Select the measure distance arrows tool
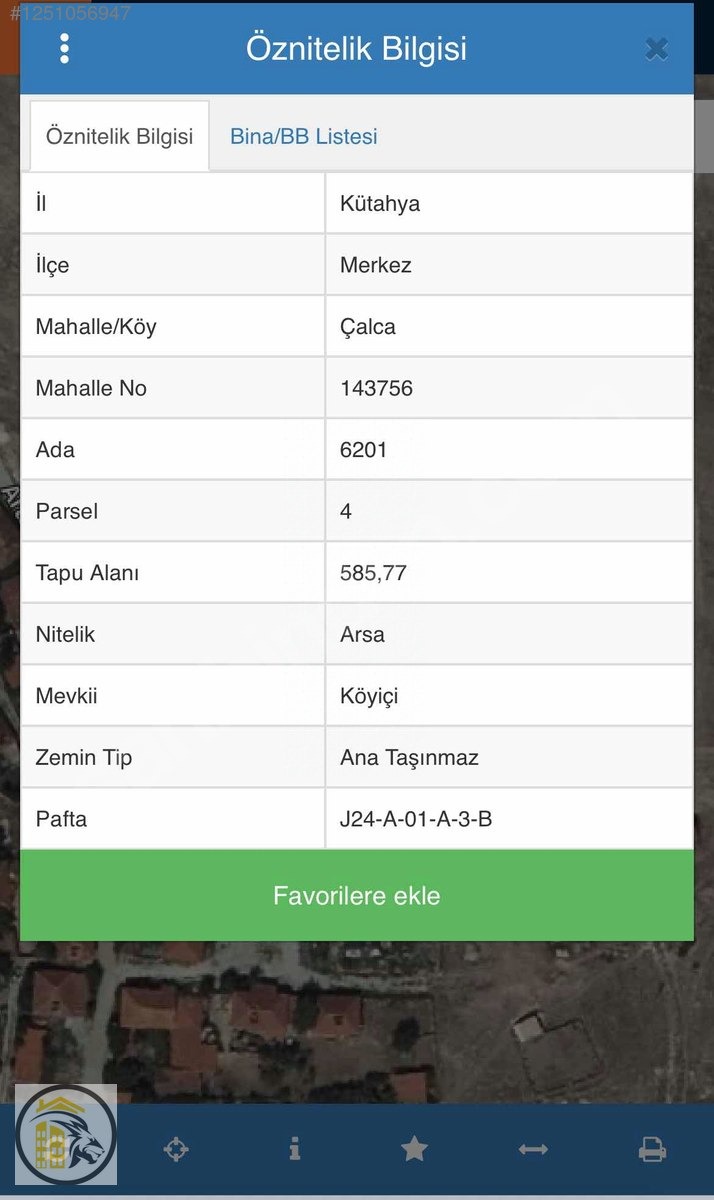Image resolution: width=714 pixels, height=1200 pixels. coord(533,1150)
